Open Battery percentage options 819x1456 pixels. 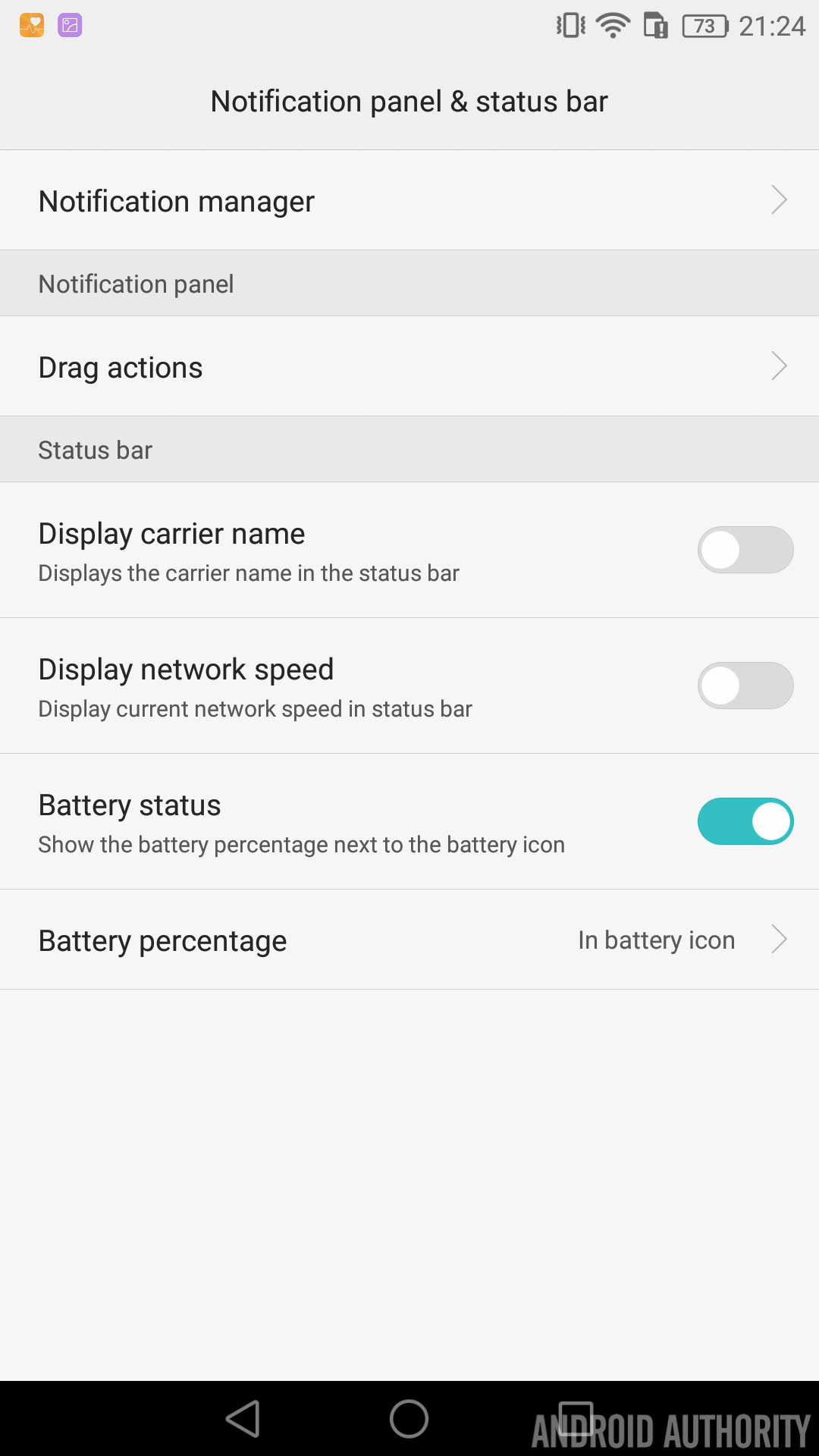[409, 940]
